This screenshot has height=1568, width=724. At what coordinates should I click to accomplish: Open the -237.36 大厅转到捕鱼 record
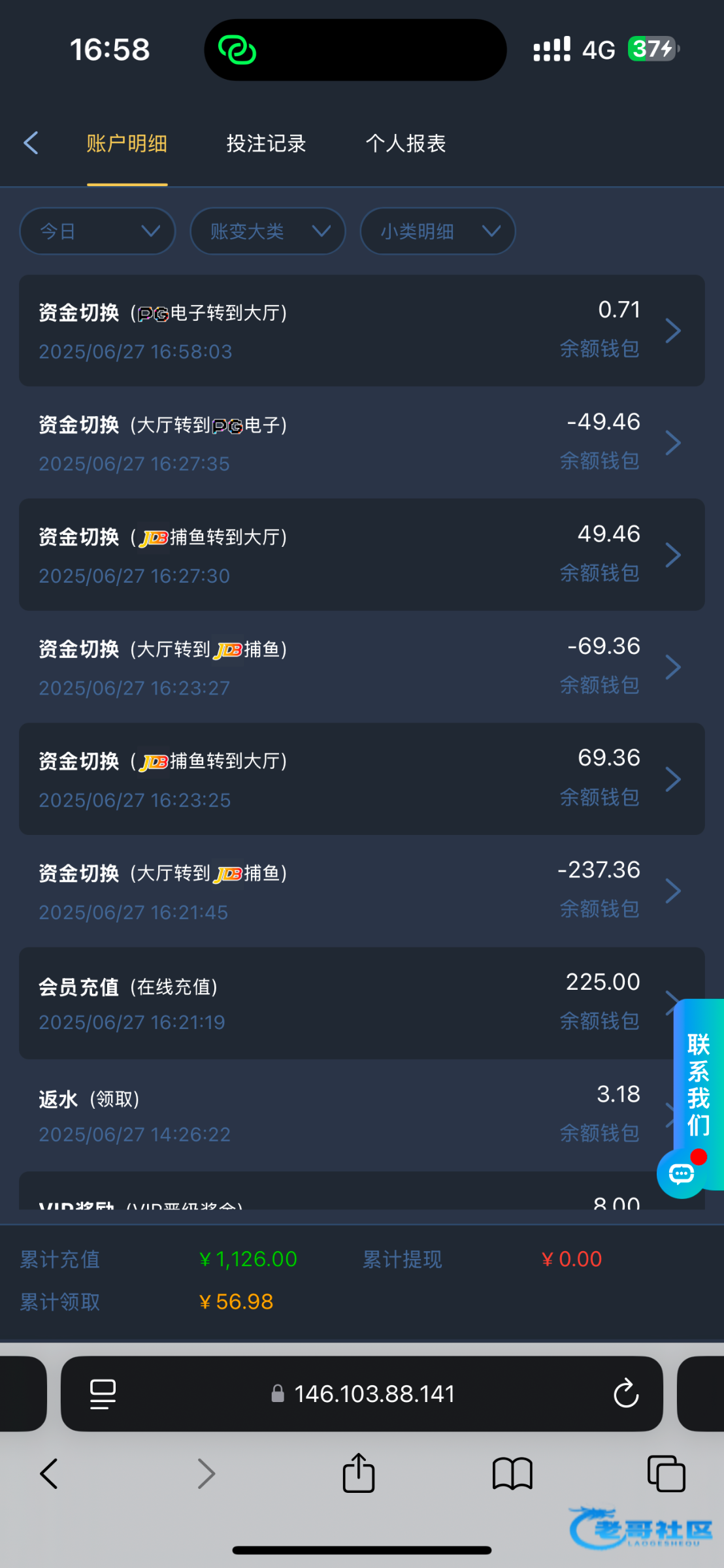click(362, 890)
